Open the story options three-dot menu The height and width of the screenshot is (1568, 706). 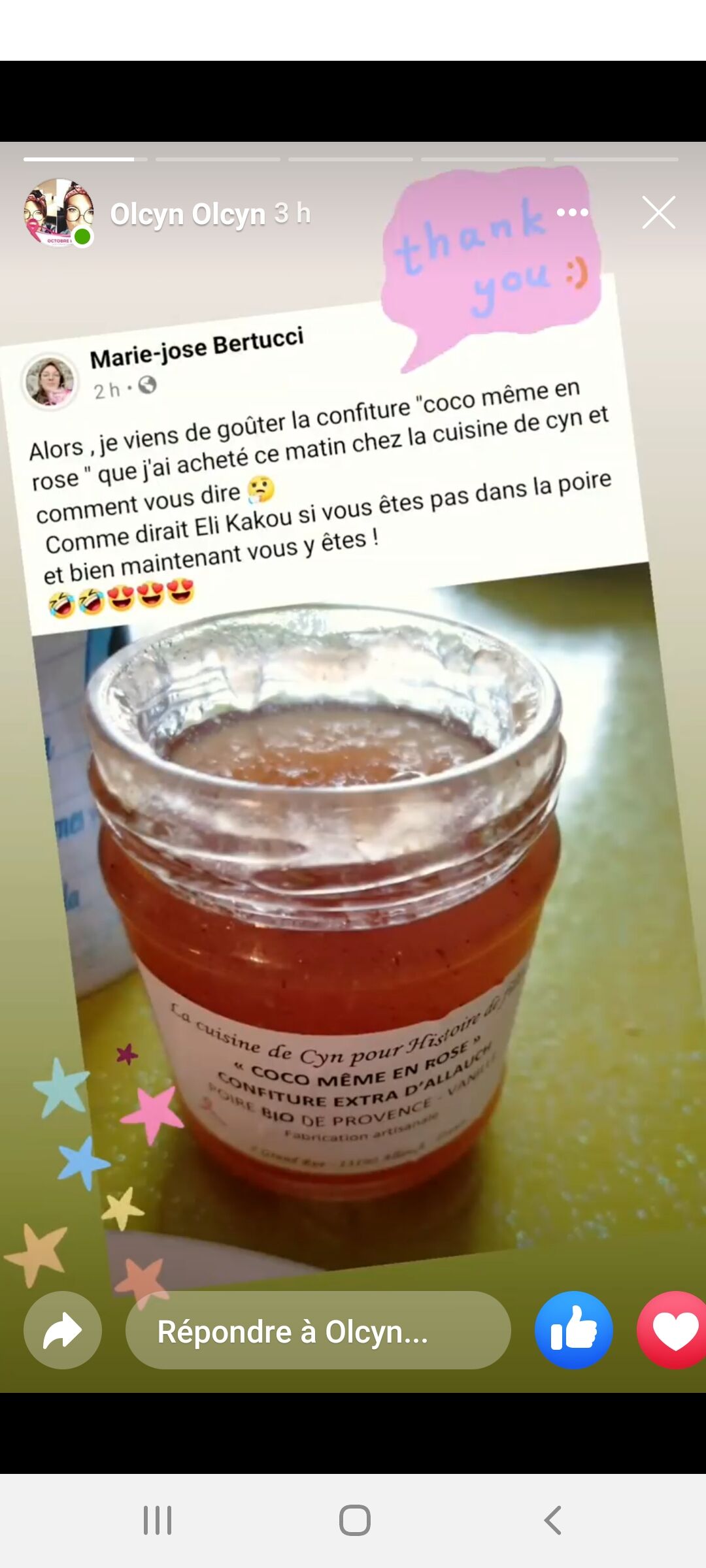coord(573,212)
